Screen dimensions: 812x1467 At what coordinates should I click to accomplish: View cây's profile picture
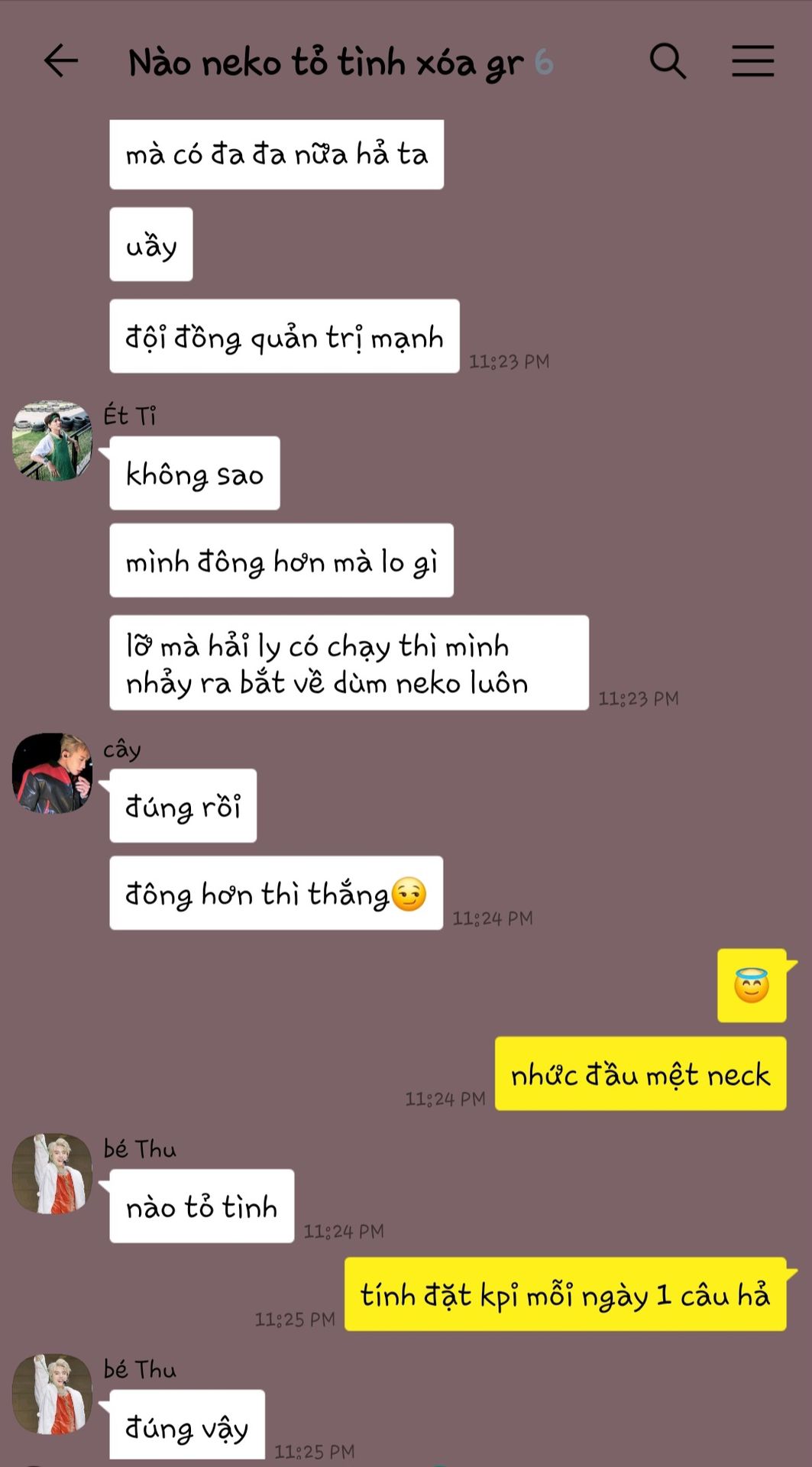[x=52, y=773]
